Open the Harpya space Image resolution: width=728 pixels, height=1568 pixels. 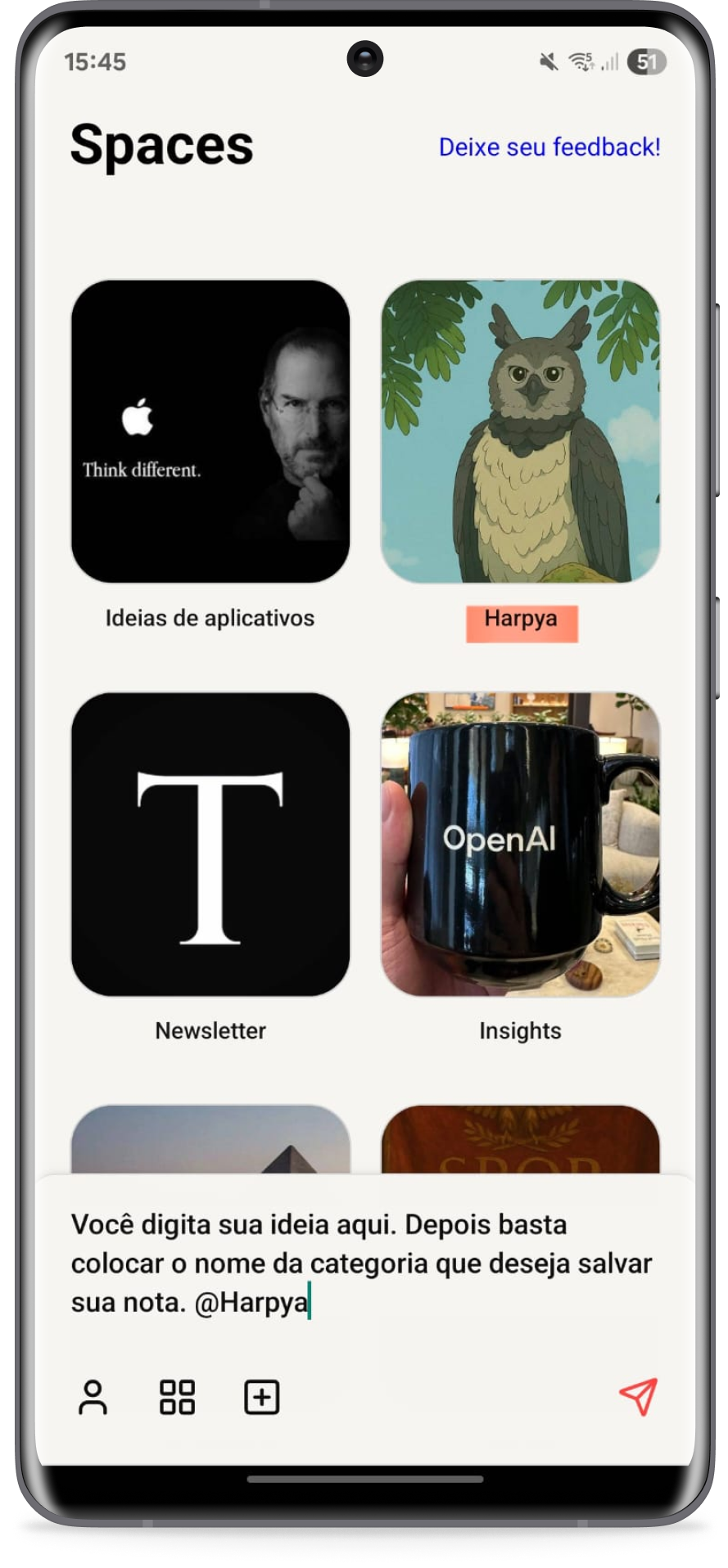[520, 431]
